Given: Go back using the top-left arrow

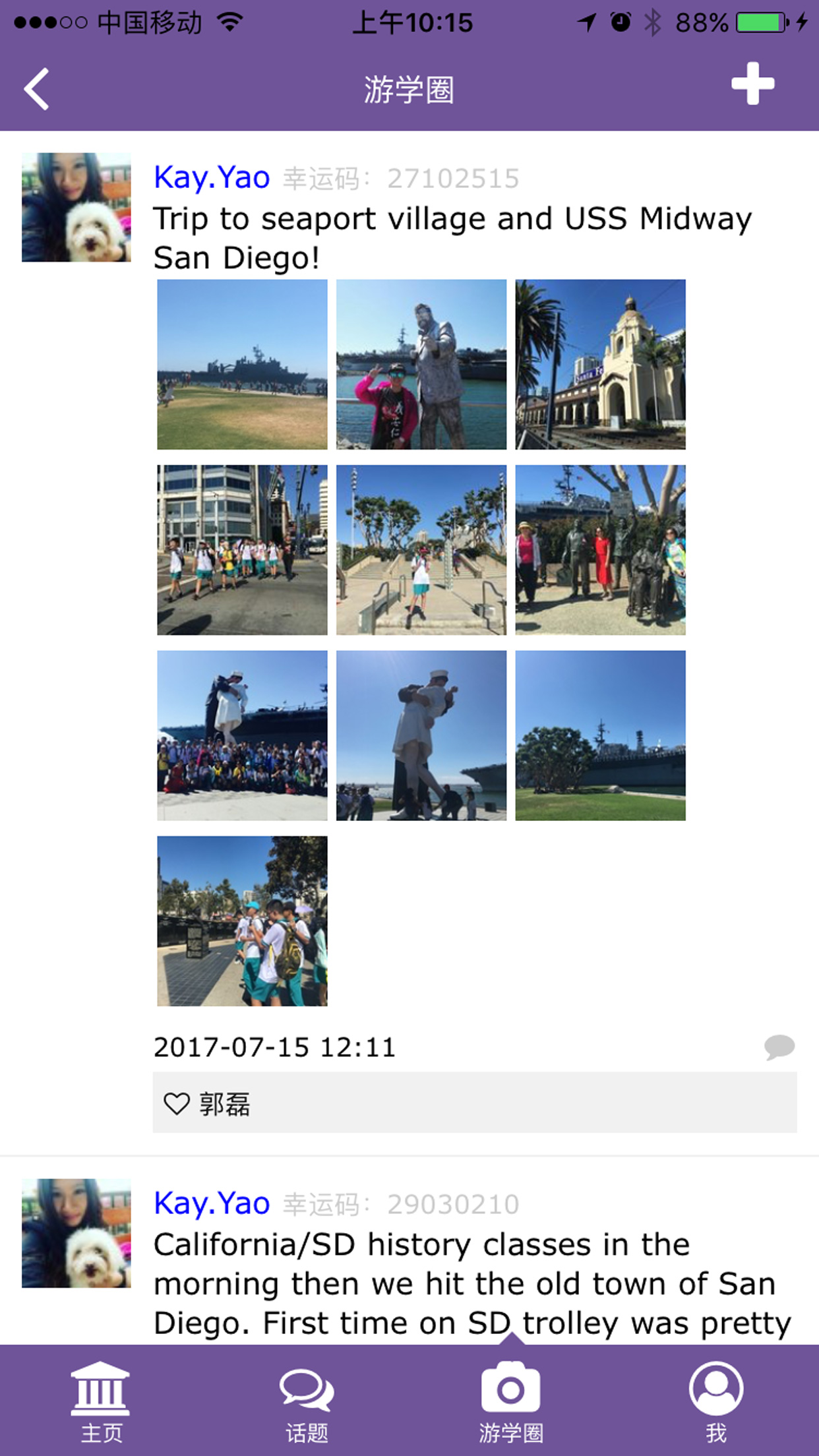Looking at the screenshot, I should point(37,89).
